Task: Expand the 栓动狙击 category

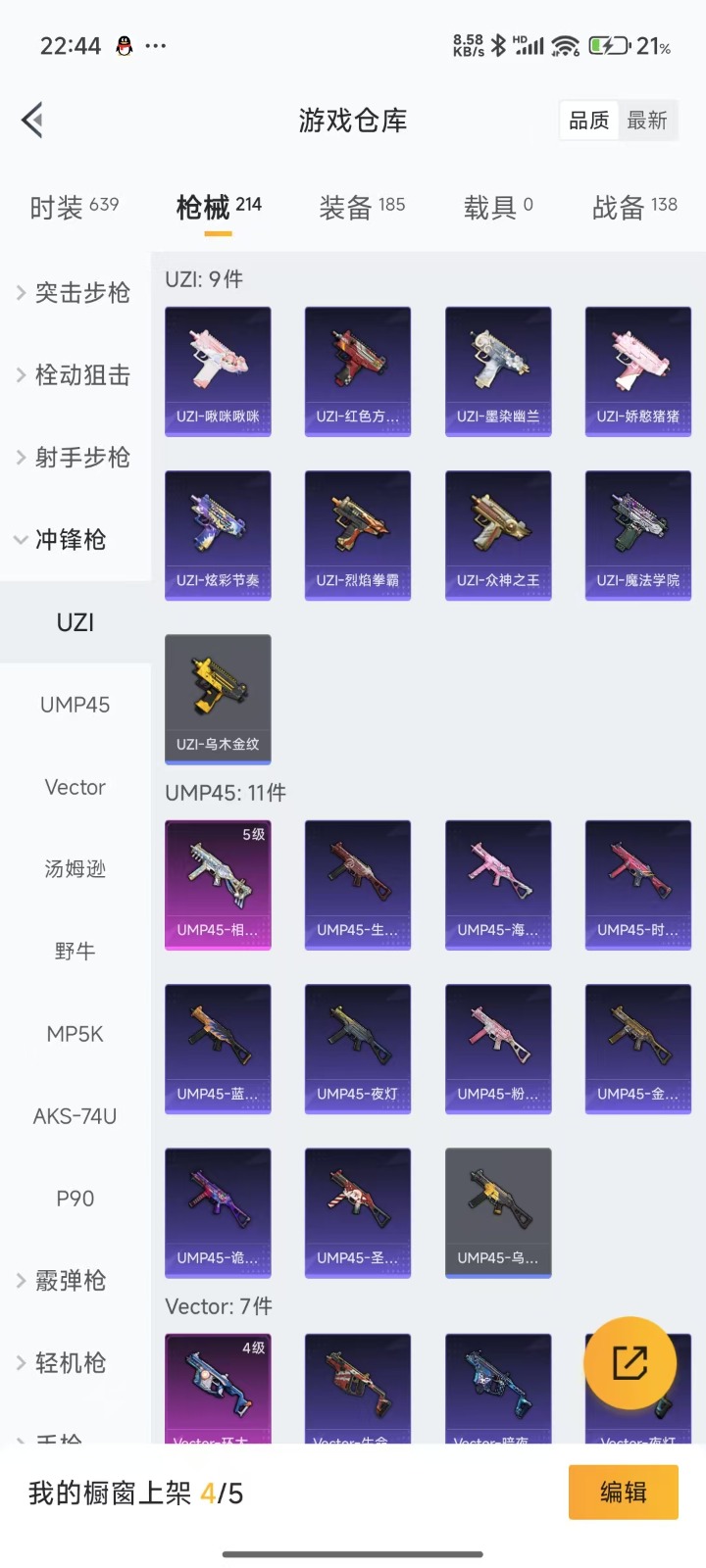Action: [x=75, y=375]
